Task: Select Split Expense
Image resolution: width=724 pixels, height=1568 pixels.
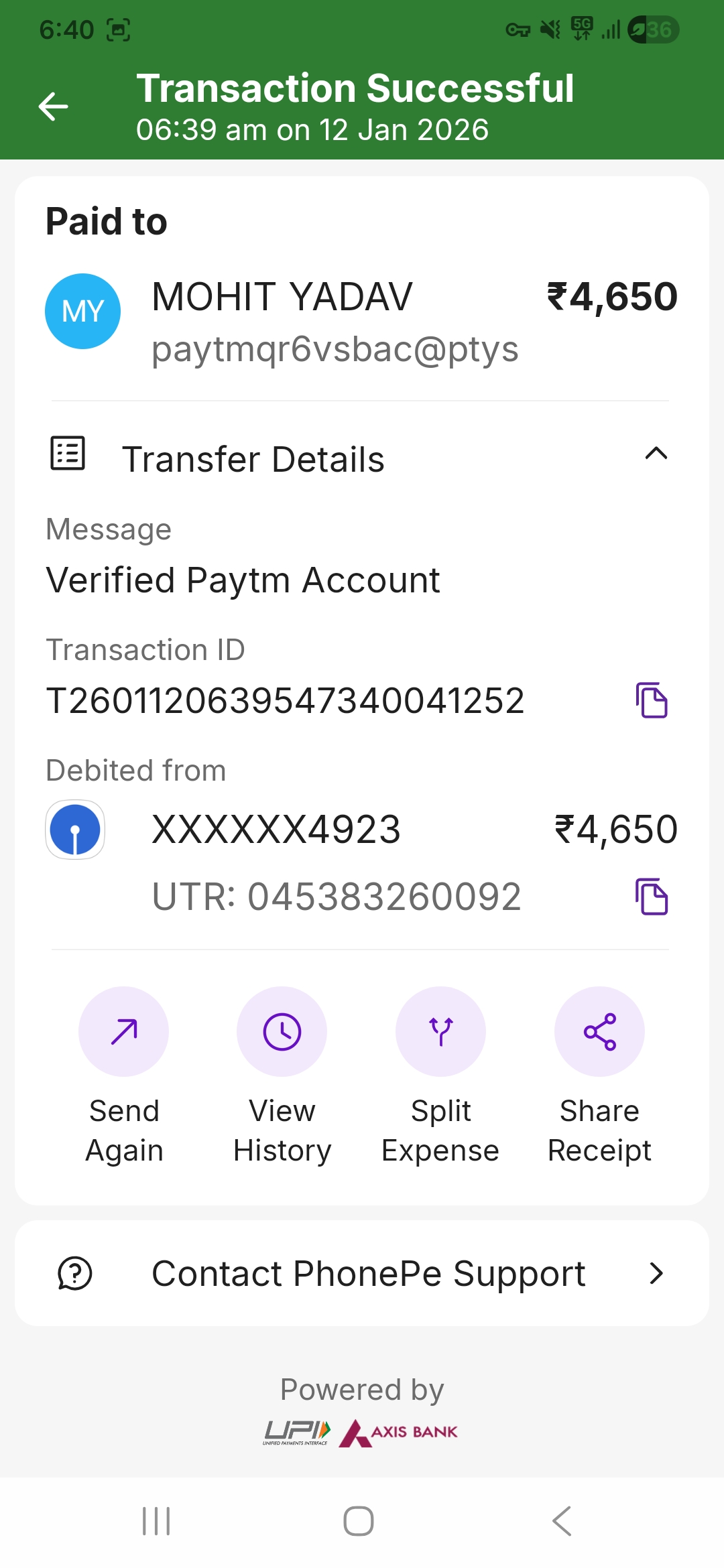Action: point(440,1032)
